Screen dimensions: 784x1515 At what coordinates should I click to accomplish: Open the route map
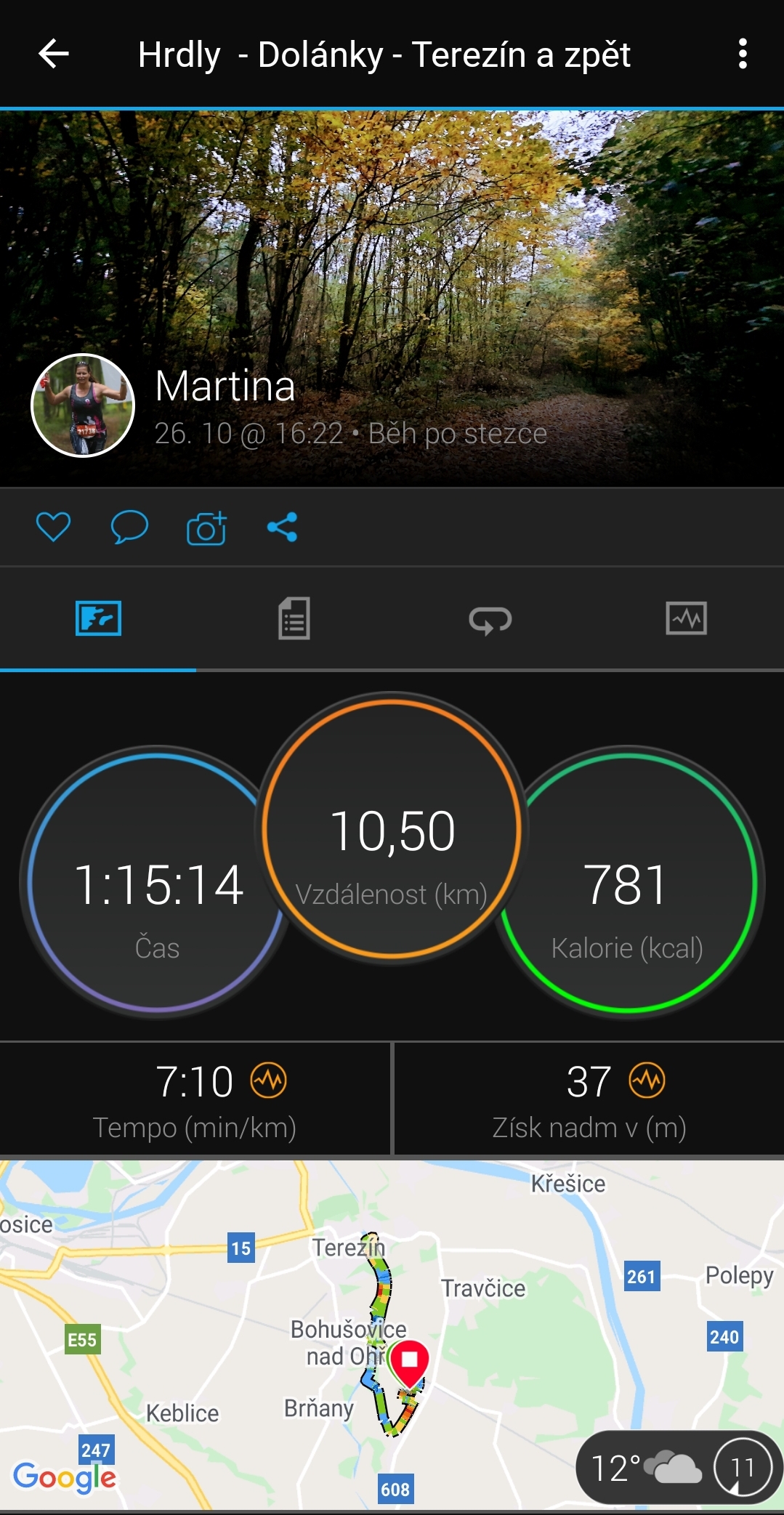(392, 1334)
